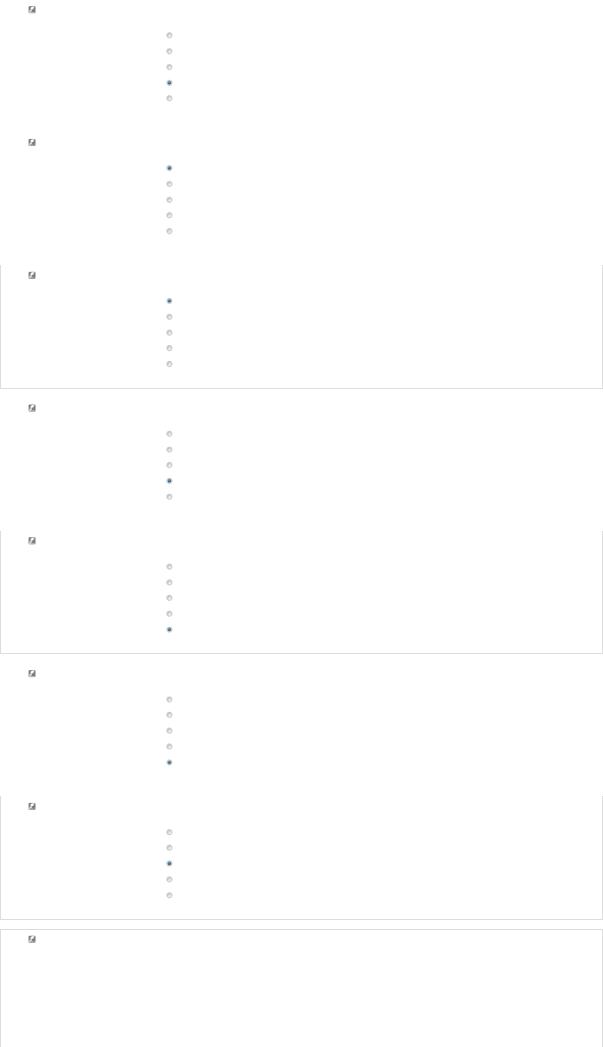Tap the edit icon of the eighth, empty question
This screenshot has height=1047, width=603.
click(32, 939)
